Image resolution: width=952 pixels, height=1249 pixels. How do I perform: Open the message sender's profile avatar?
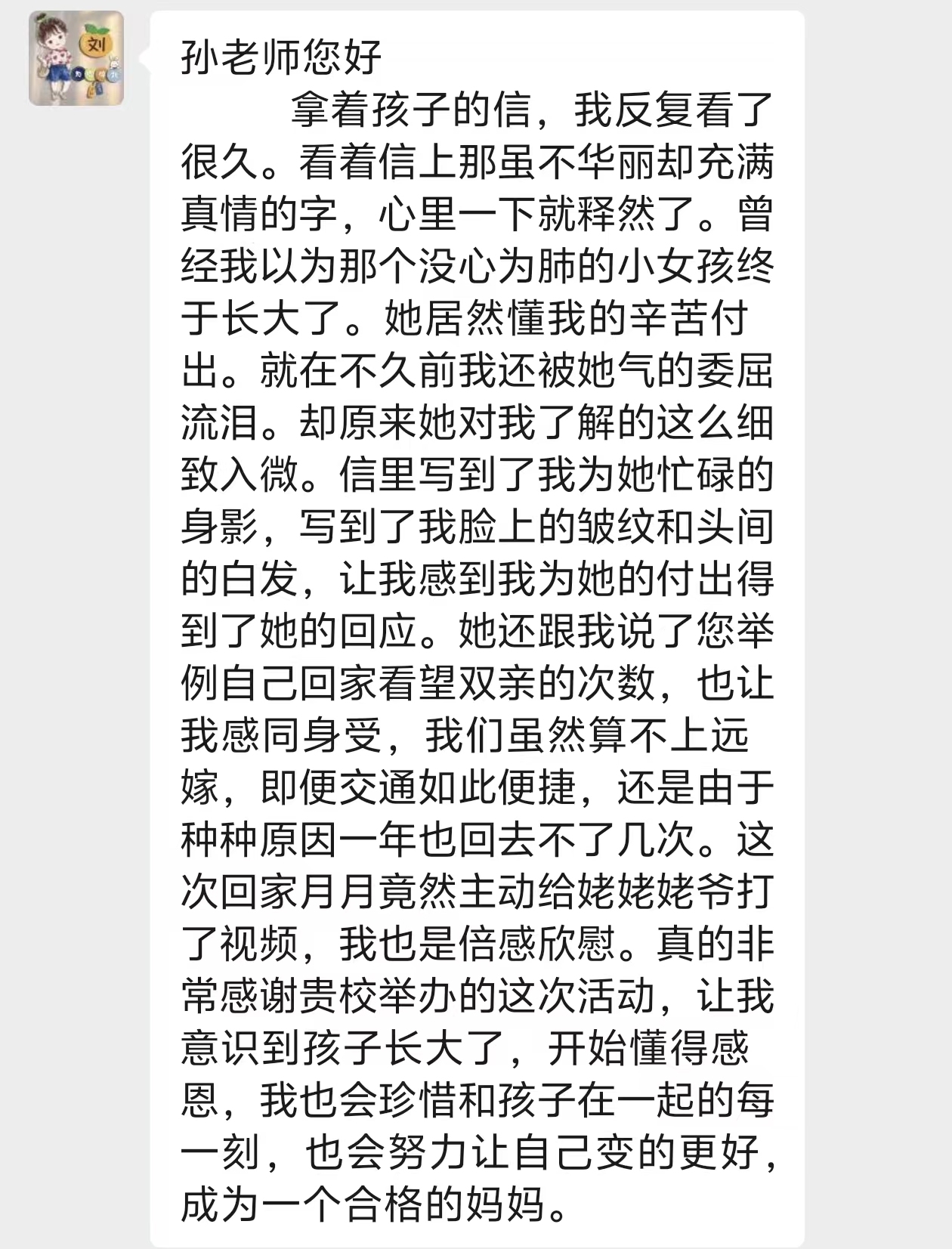pos(76,58)
